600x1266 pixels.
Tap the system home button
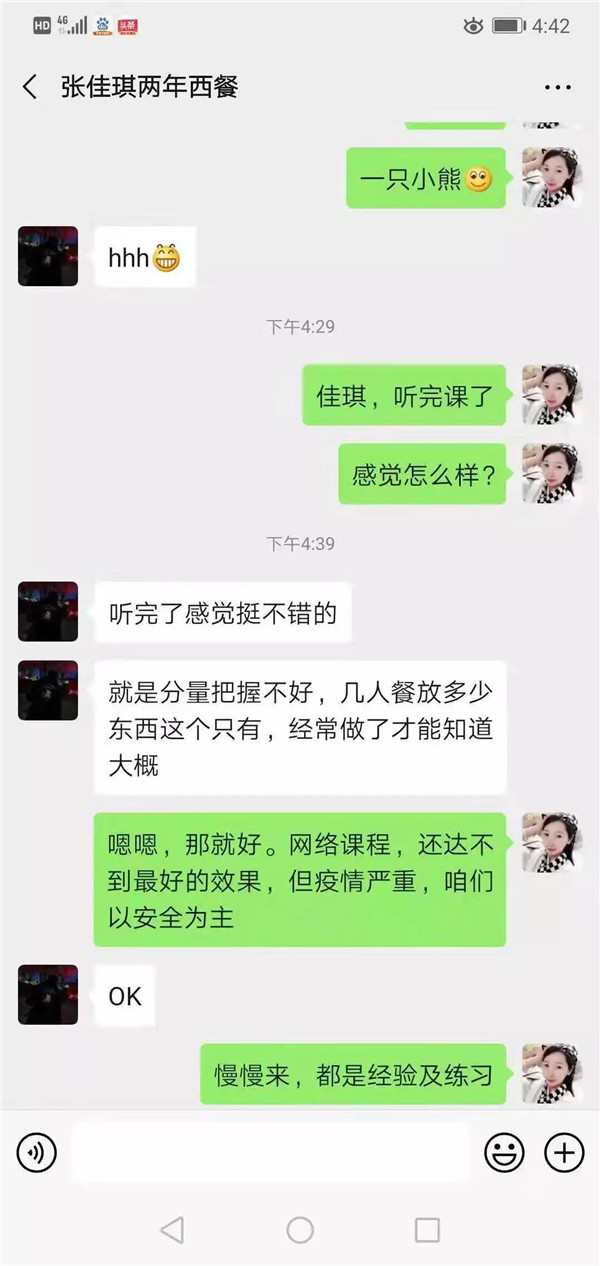point(300,1230)
